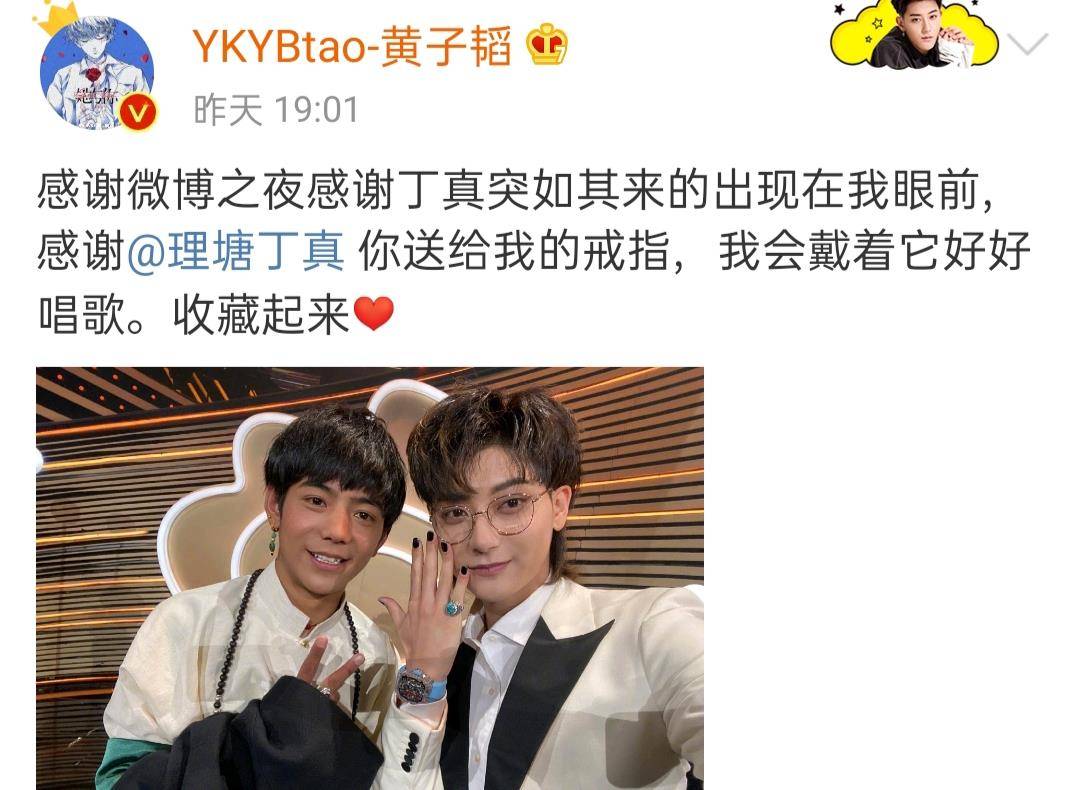The width and height of the screenshot is (1079, 790).
Task: Open the @理塘丁真 mention link
Action: (x=236, y=252)
